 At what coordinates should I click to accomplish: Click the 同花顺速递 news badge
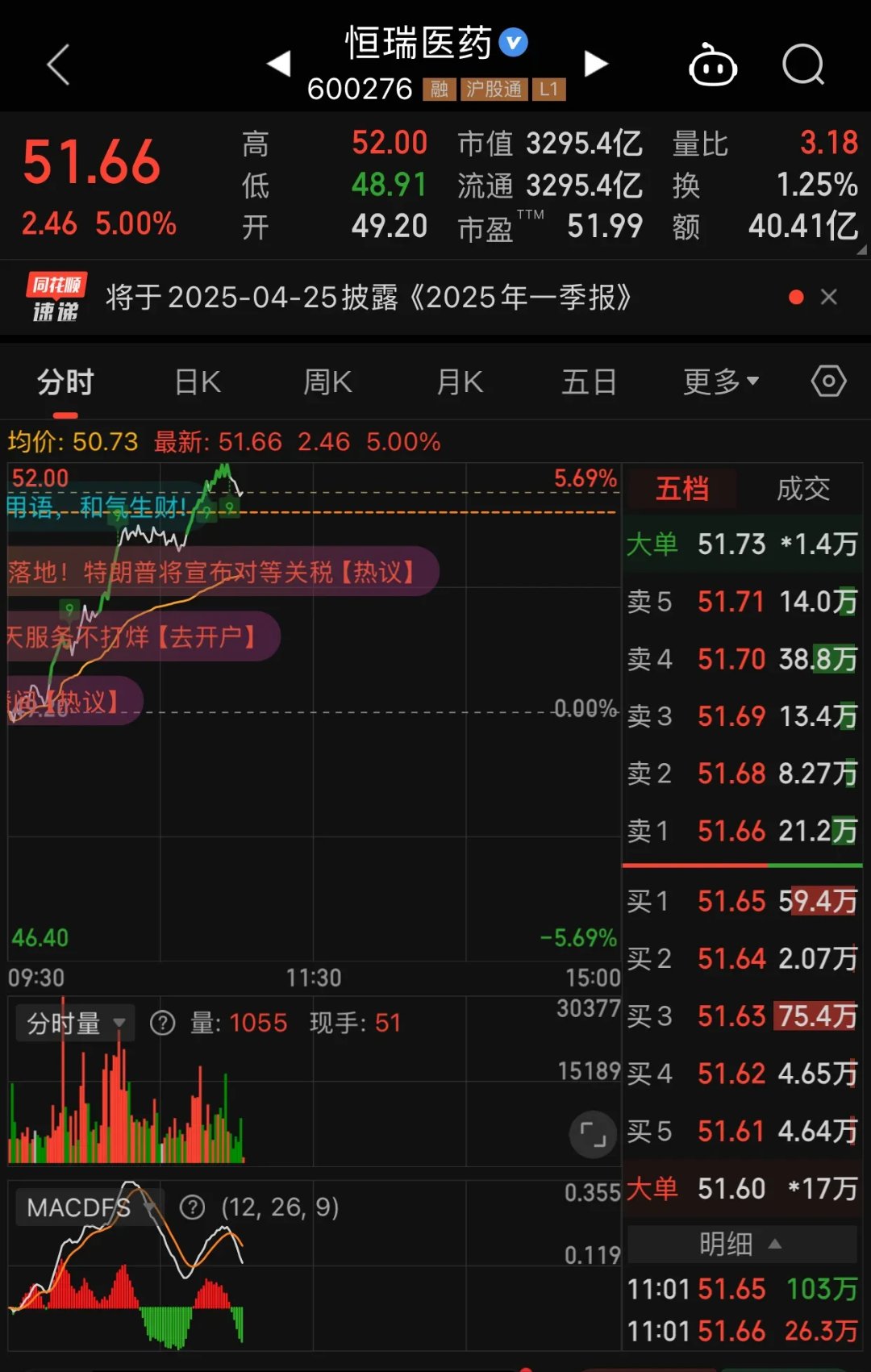point(54,297)
